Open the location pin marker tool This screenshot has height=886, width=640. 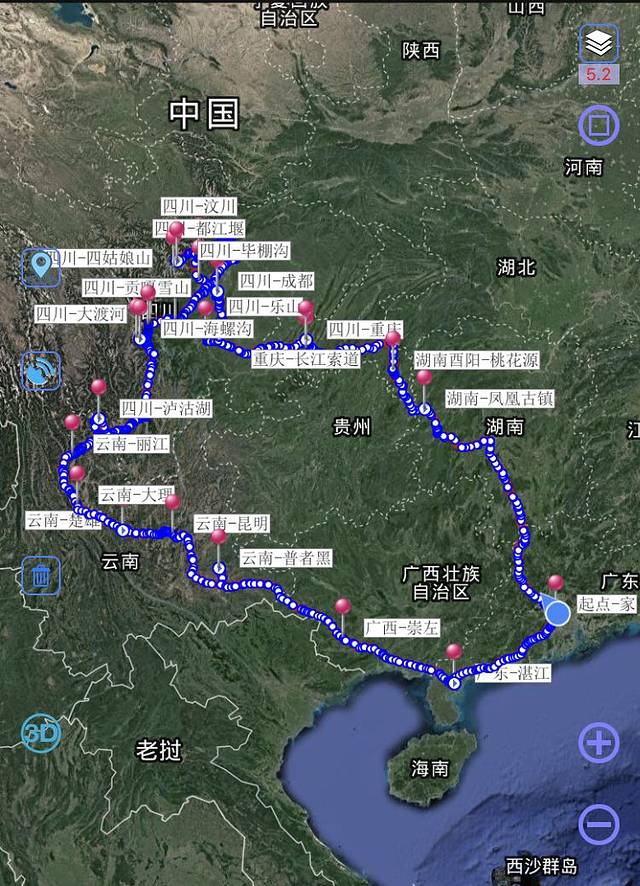tap(41, 266)
